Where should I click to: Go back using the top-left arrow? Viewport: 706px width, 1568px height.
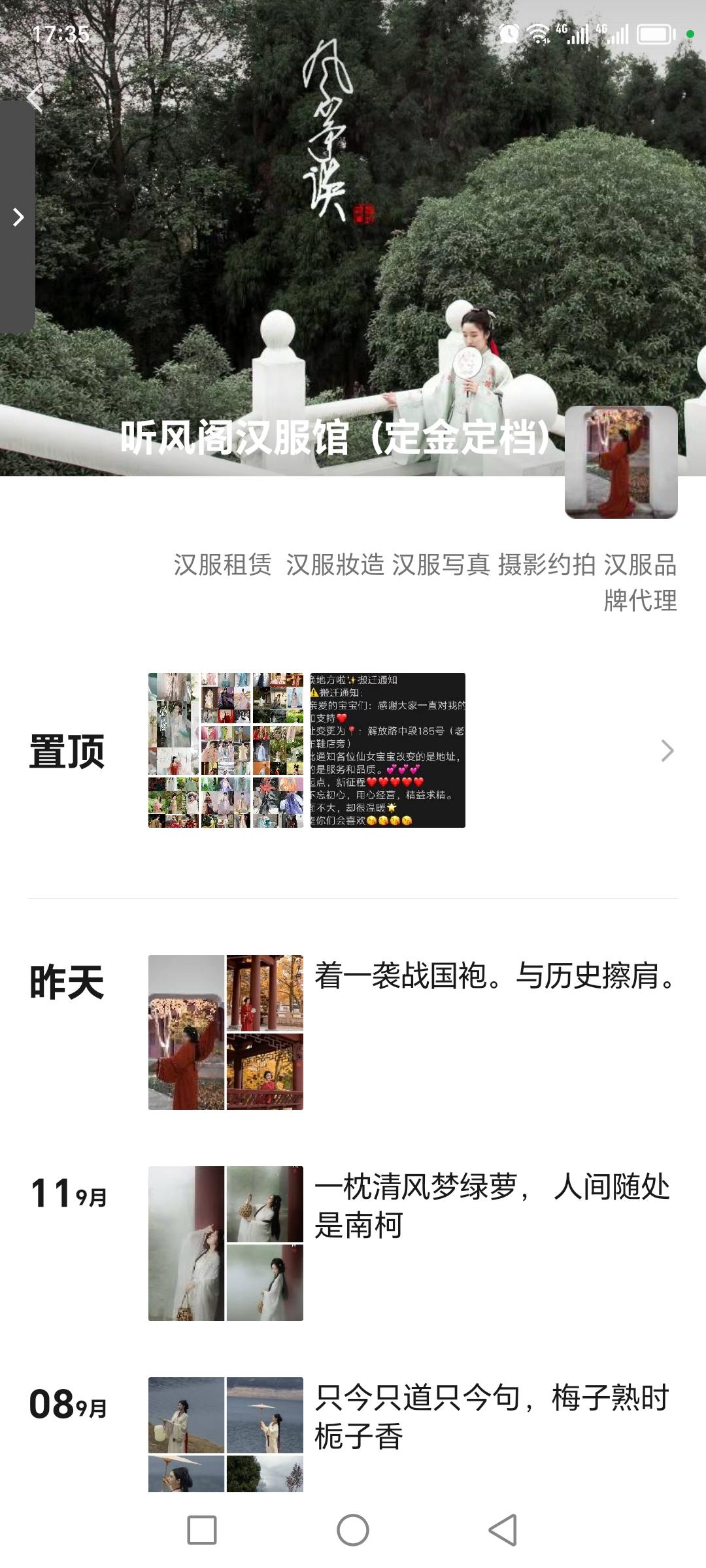tap(35, 98)
